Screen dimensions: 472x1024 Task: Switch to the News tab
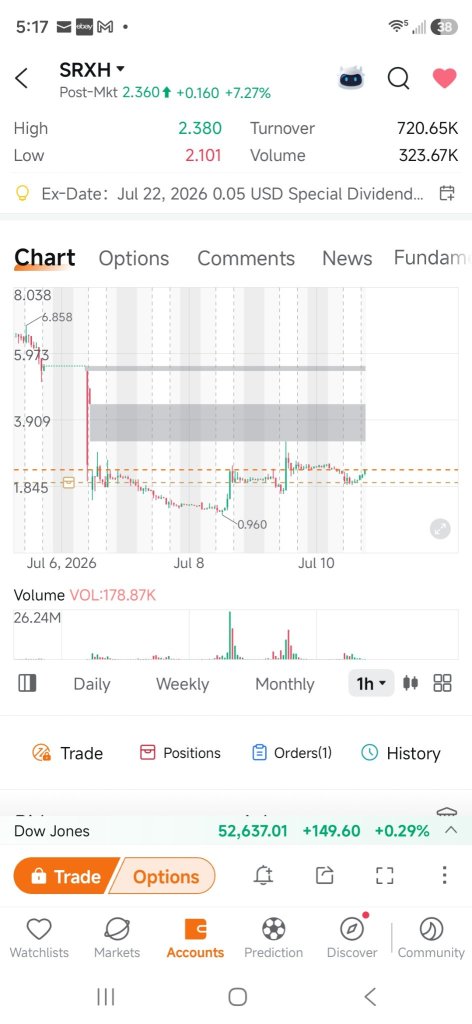[x=347, y=259]
